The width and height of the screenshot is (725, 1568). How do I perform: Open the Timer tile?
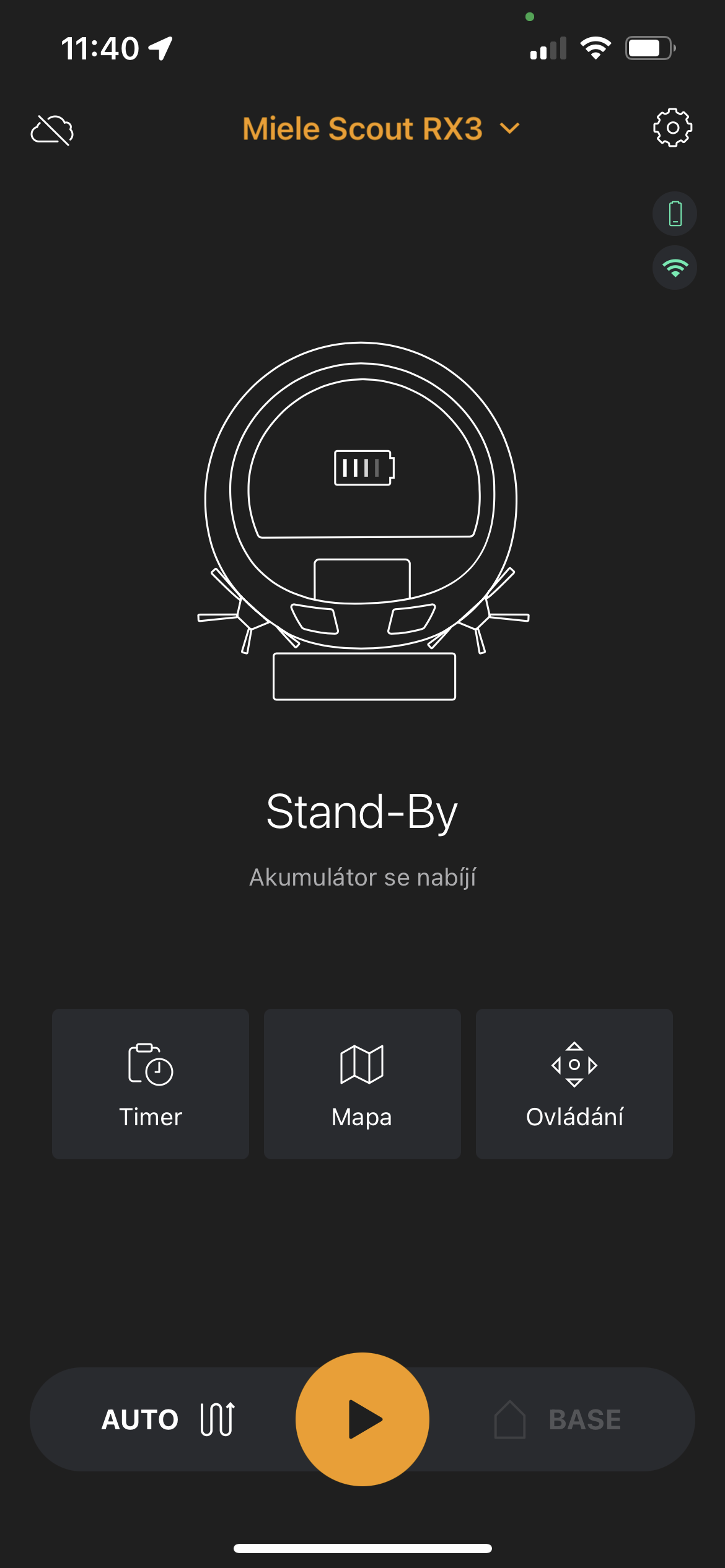151,1083
